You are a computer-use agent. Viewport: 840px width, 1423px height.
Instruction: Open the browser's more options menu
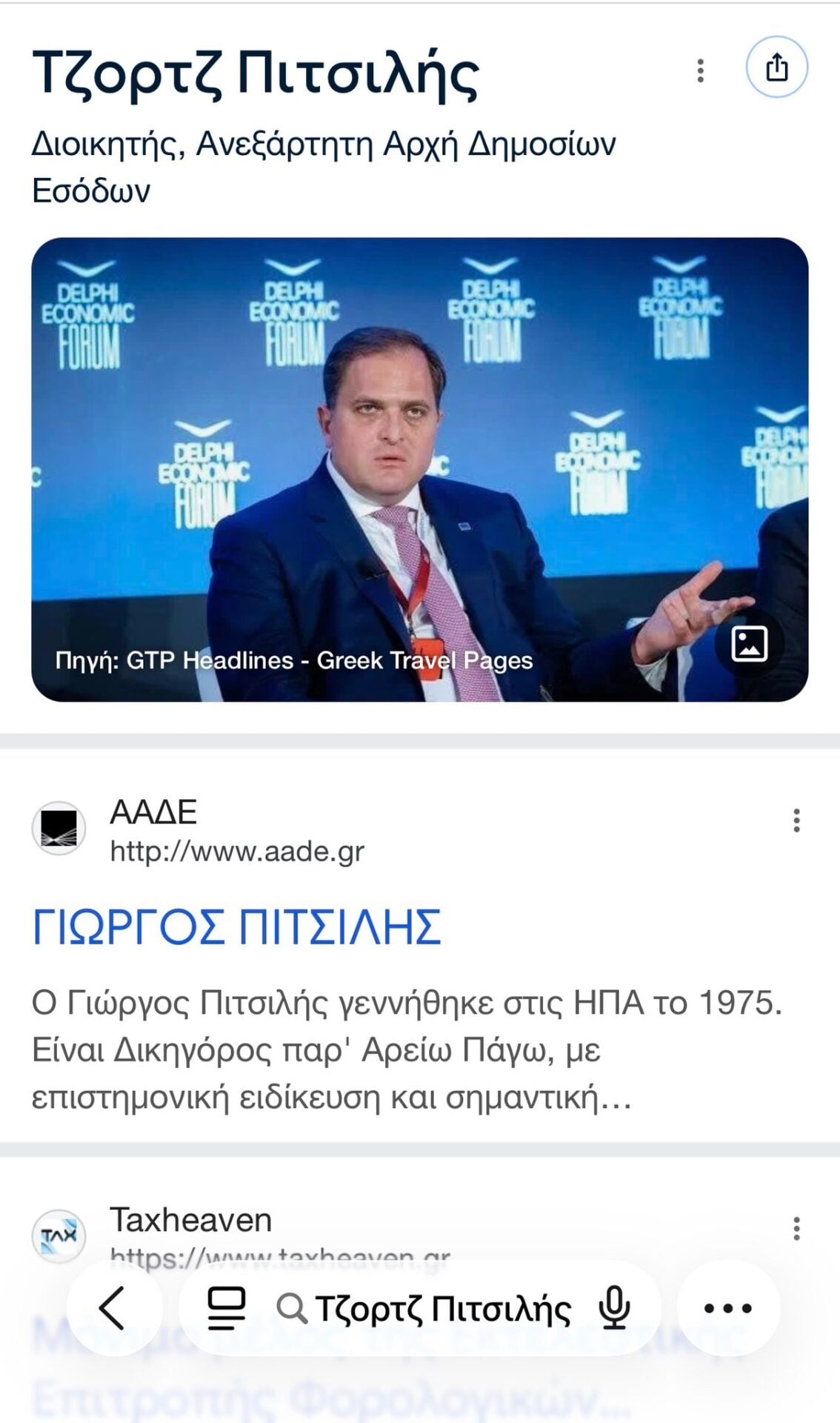(727, 1308)
